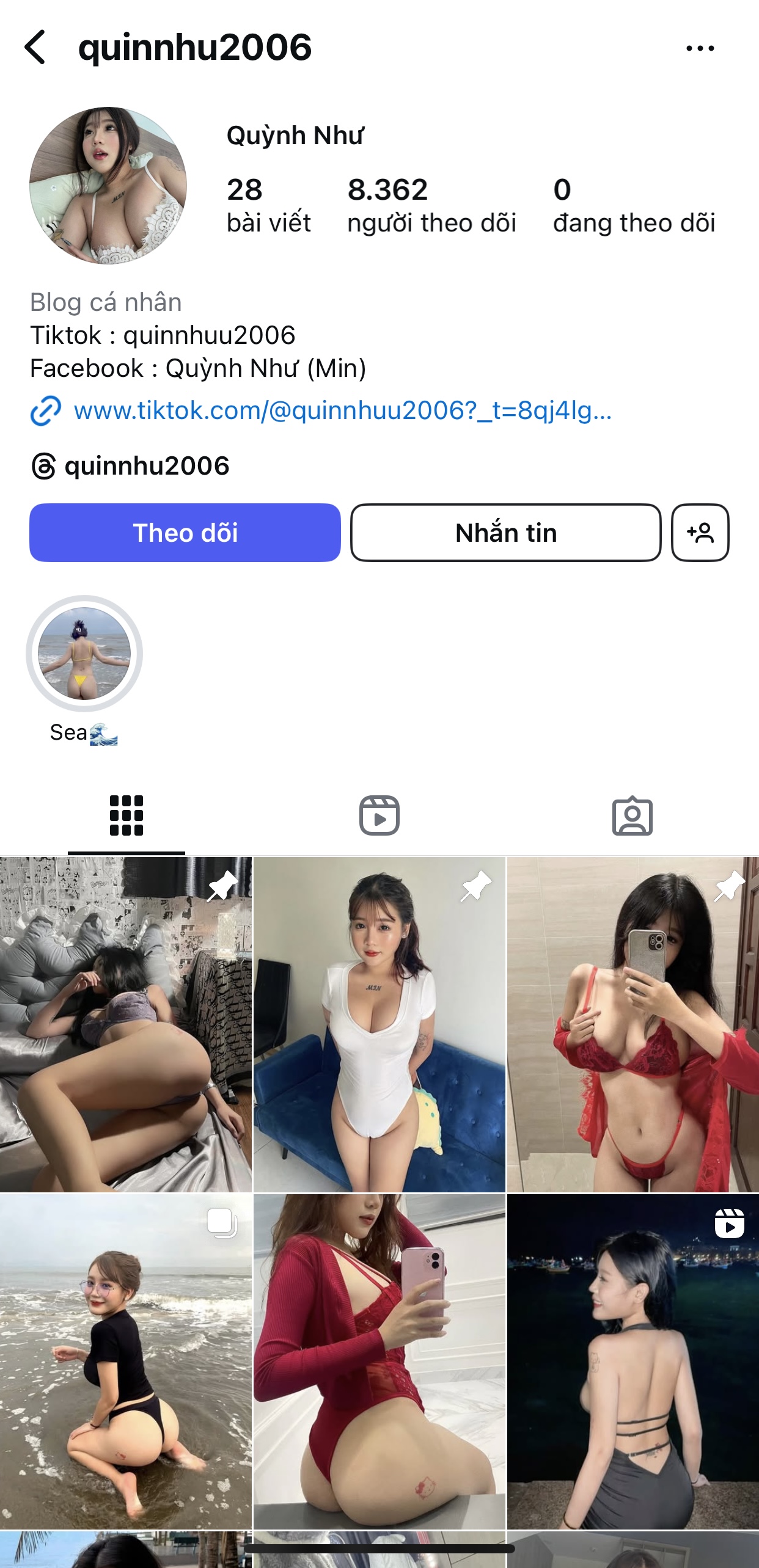Open the pinned white bodysuit post

tap(379, 1024)
